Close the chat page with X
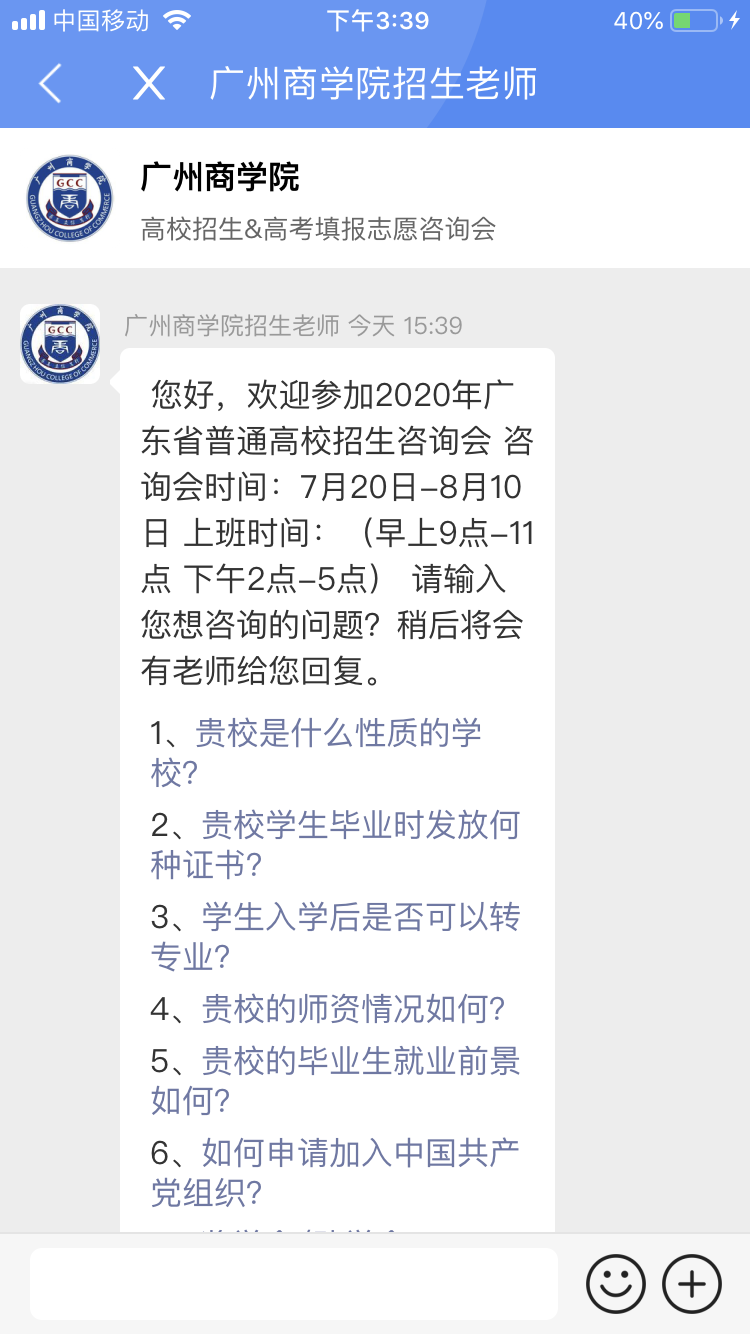The height and width of the screenshot is (1334, 750). click(149, 84)
